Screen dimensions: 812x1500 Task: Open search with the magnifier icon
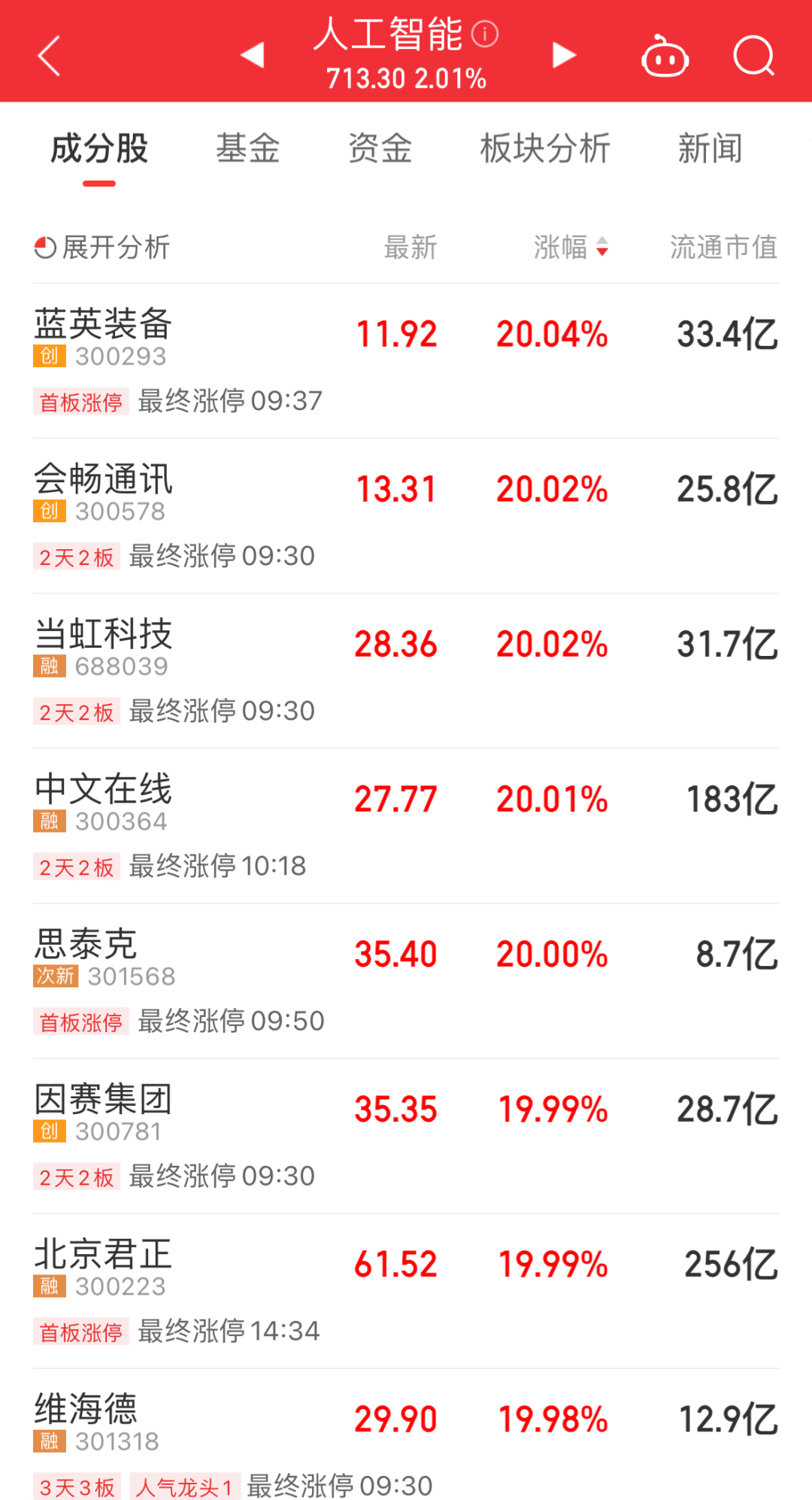tap(753, 56)
